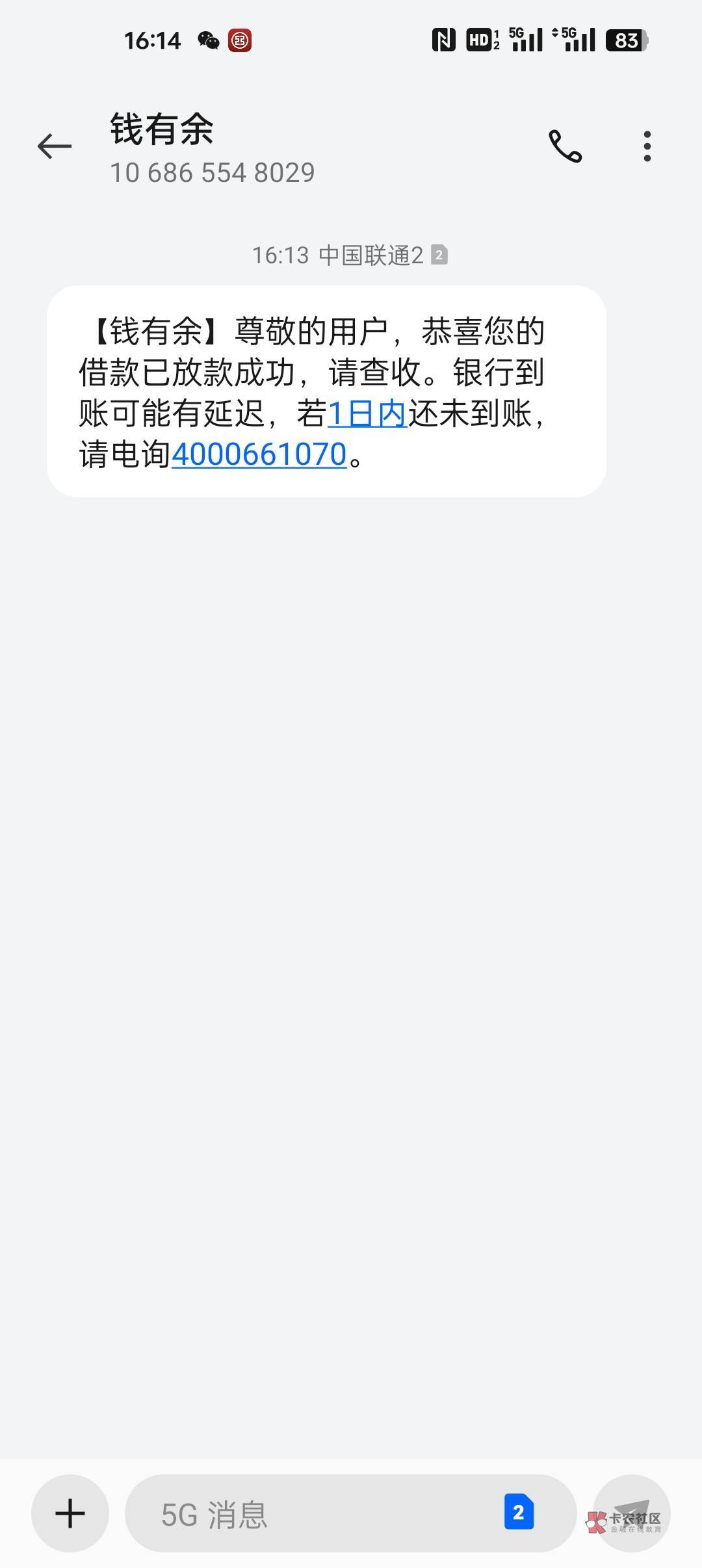Send the message with the arrow button
This screenshot has height=1568, width=702.
tap(632, 1513)
